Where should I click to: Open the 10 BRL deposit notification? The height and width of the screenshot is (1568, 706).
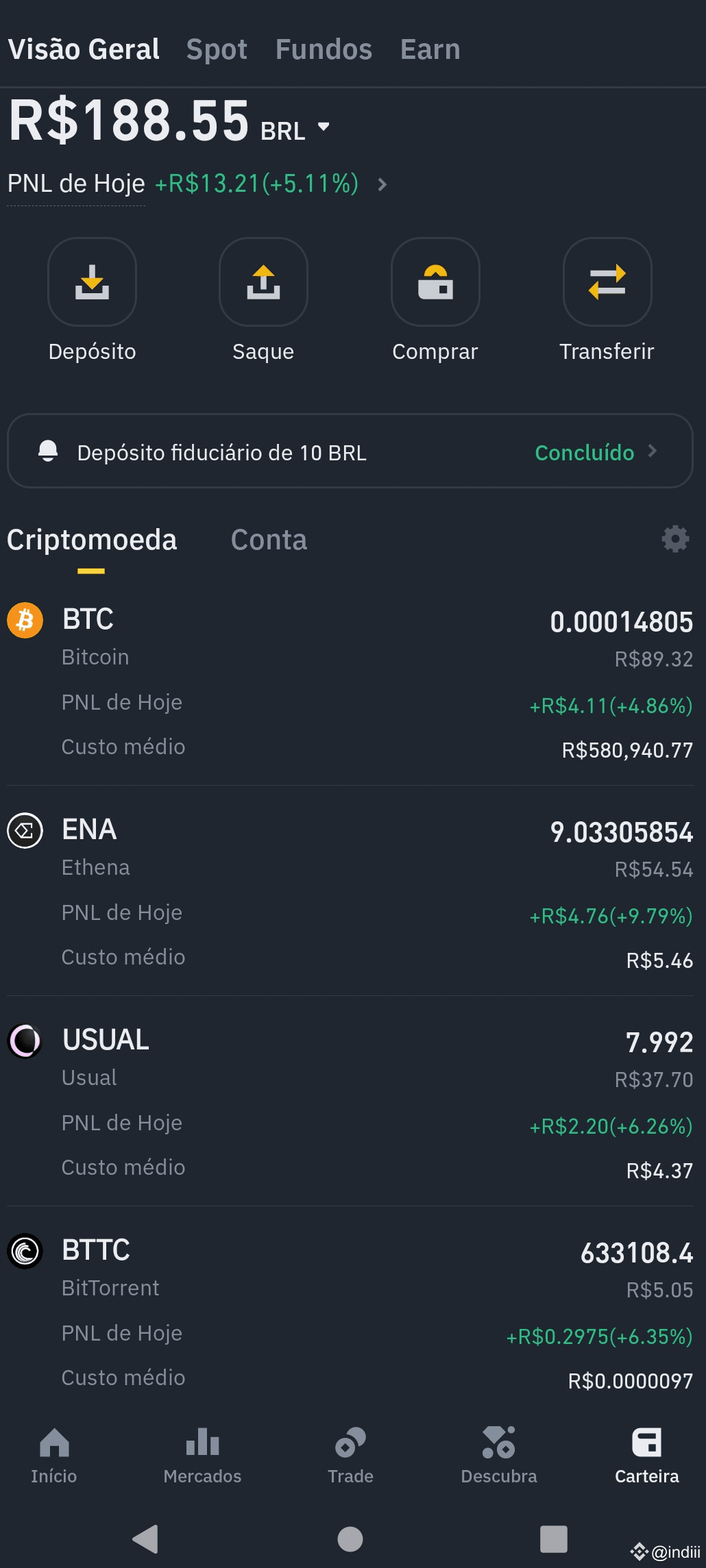[350, 451]
